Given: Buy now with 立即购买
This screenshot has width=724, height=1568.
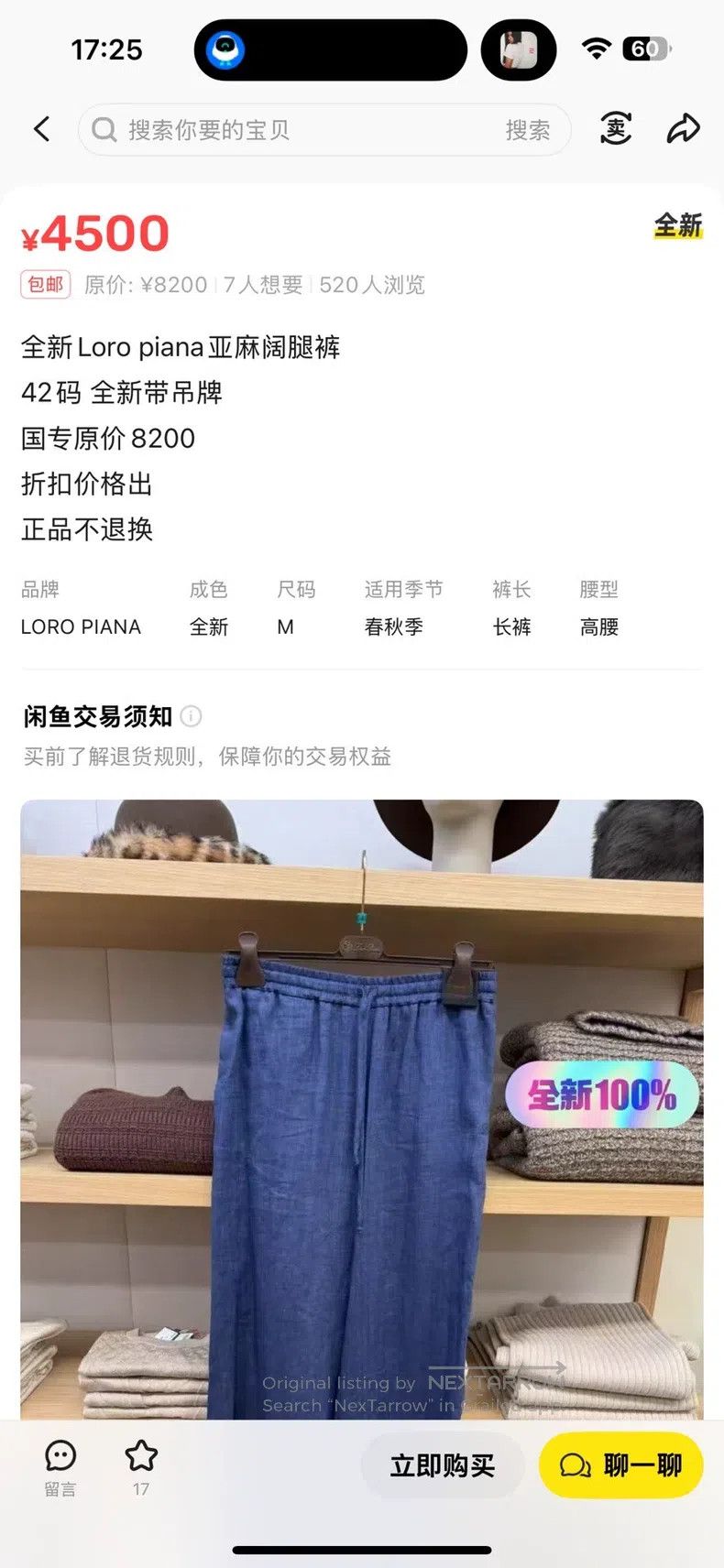Looking at the screenshot, I should [x=443, y=1465].
